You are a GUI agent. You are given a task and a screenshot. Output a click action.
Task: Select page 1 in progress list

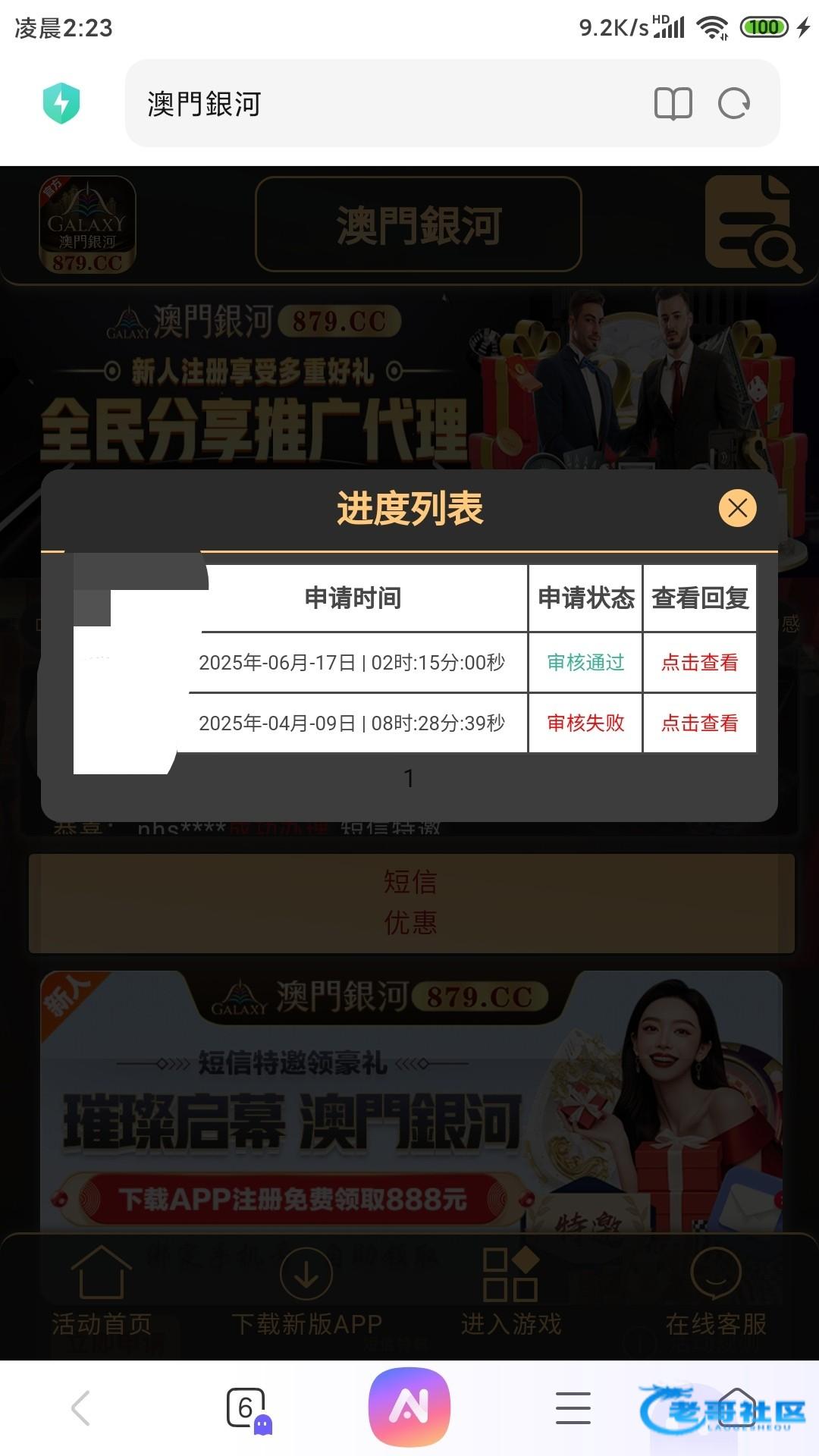click(x=409, y=778)
